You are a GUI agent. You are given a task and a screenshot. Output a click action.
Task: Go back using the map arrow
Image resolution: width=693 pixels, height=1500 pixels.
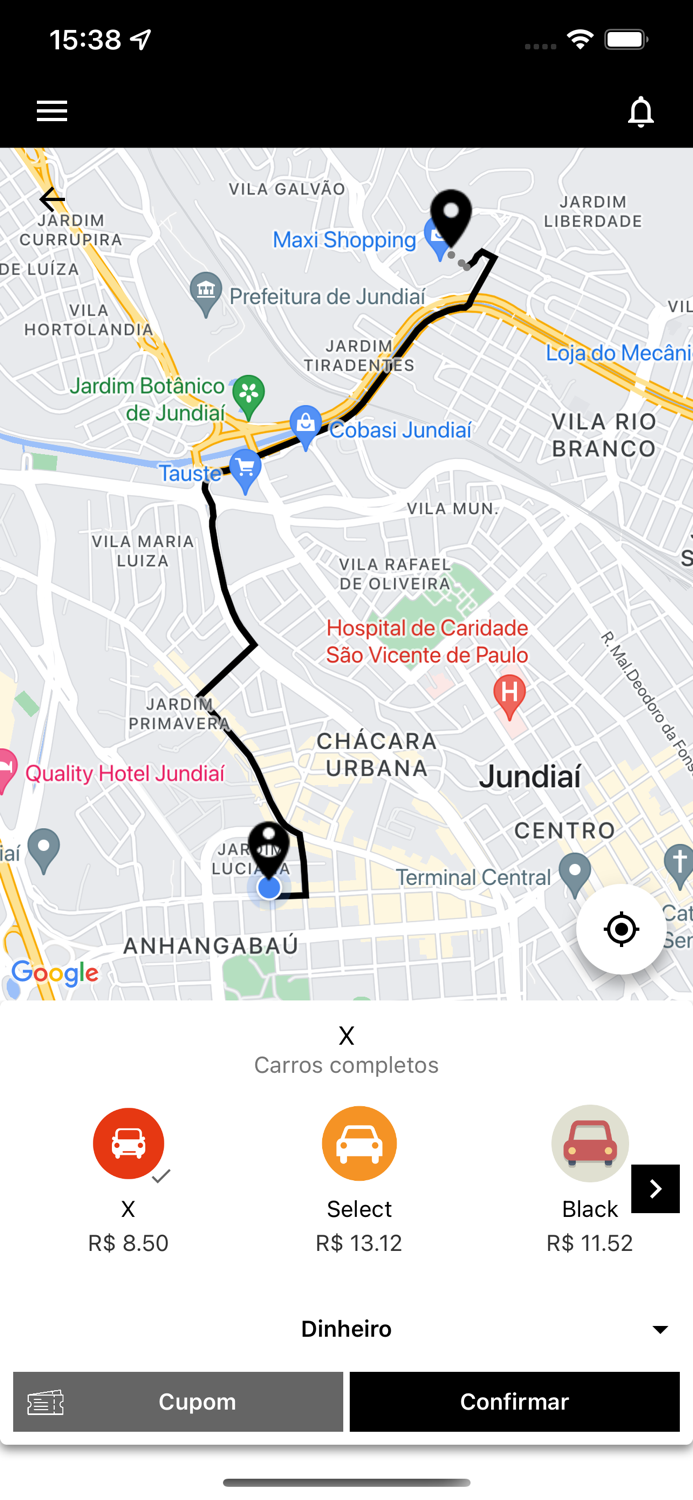[52, 200]
